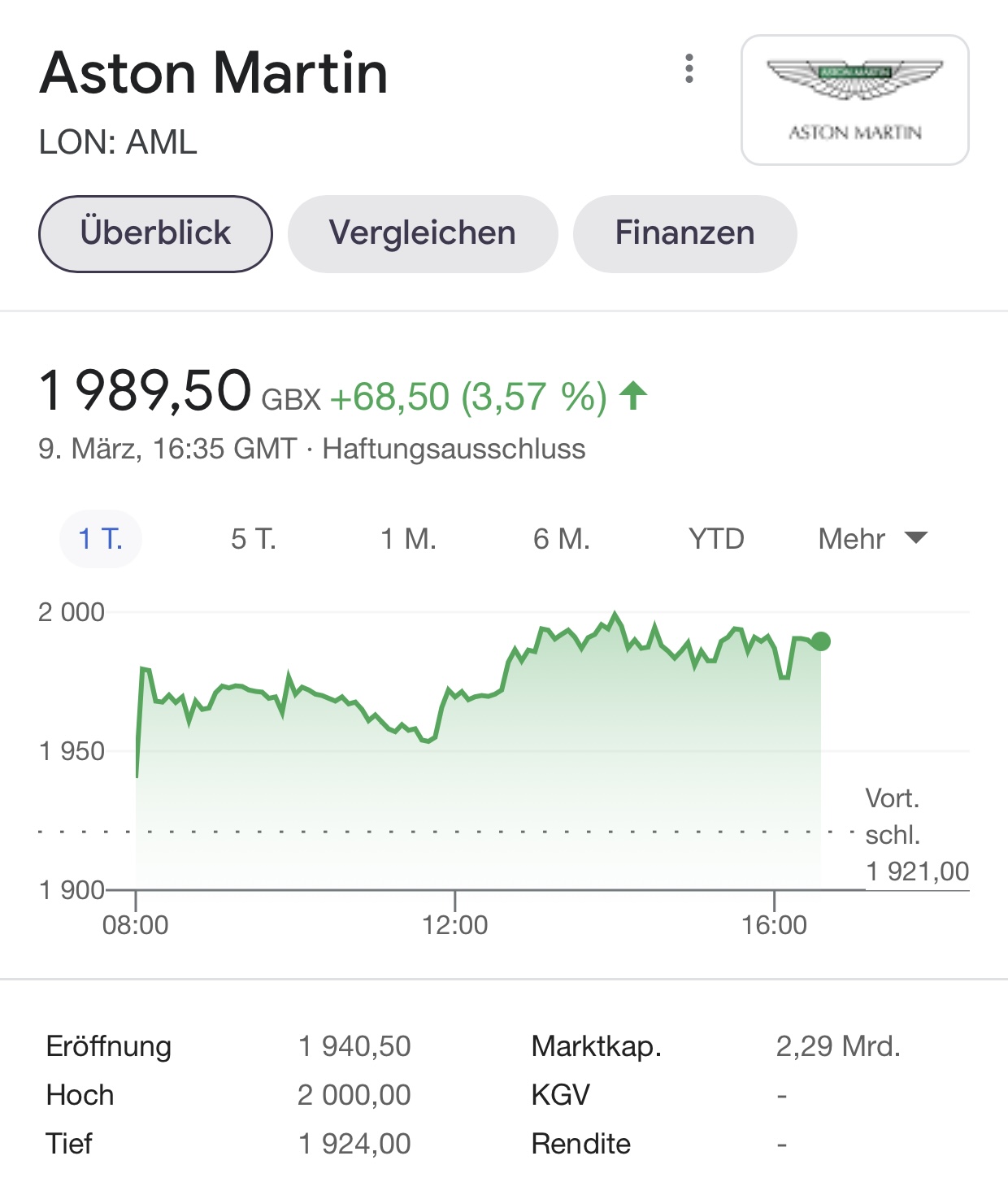Expand the Mehr range dropdown
This screenshot has height=1182, width=1008.
coord(872,539)
